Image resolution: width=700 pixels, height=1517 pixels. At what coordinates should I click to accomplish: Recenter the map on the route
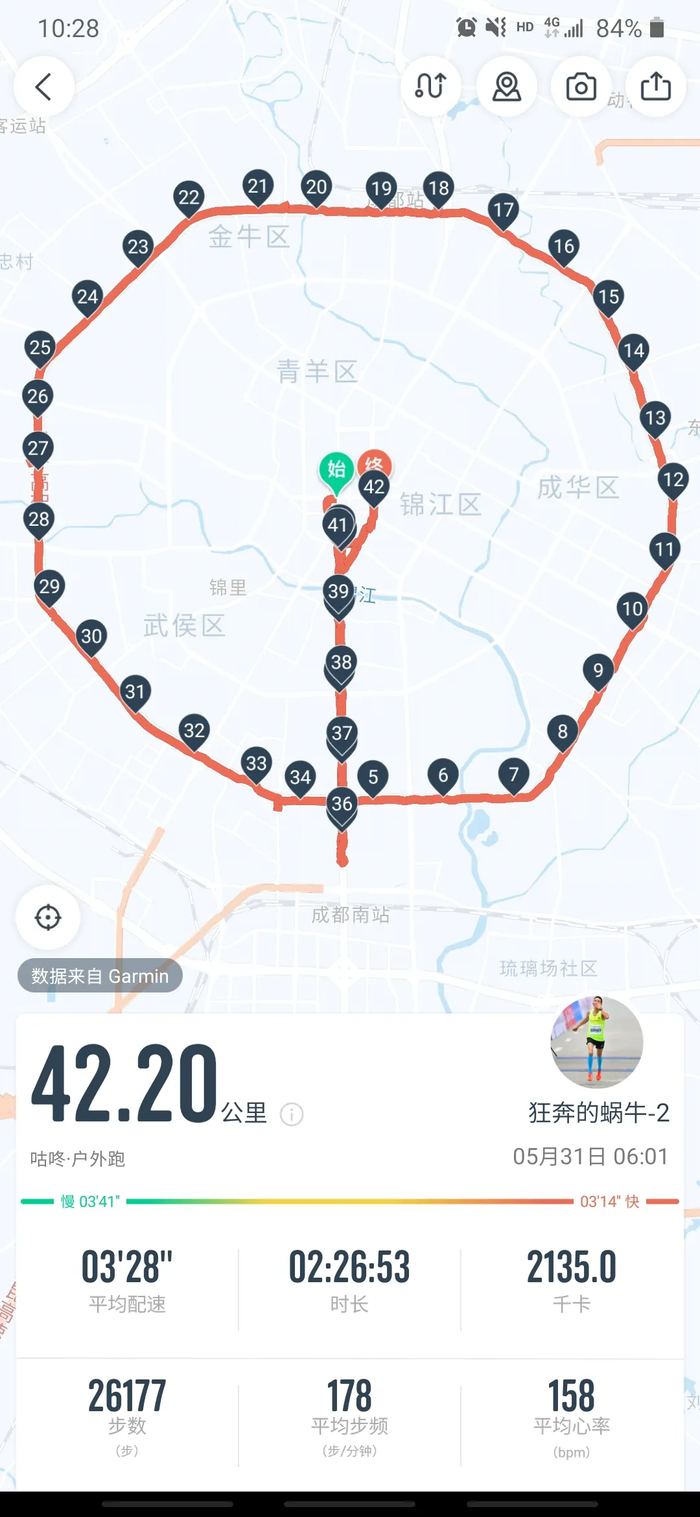tap(48, 917)
